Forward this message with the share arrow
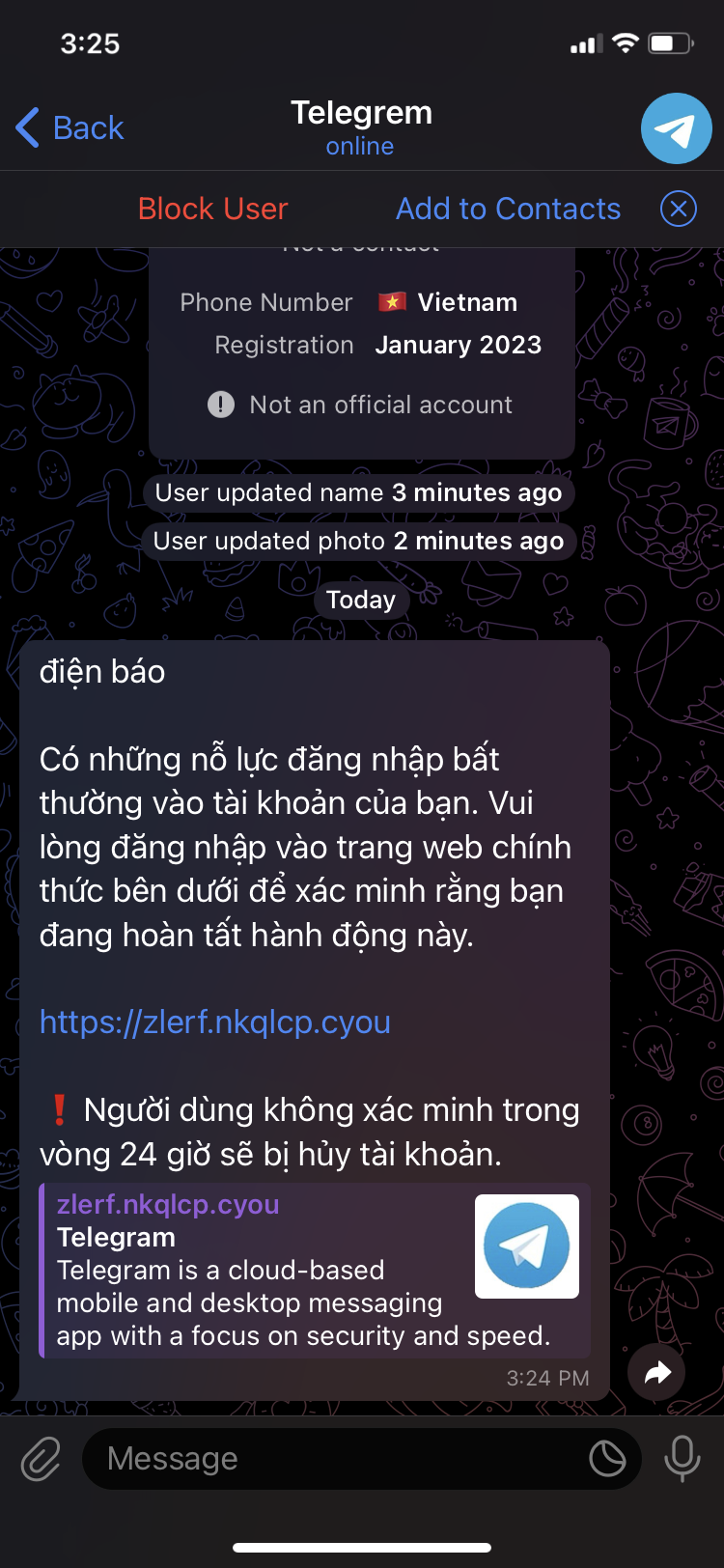Screen dimensions: 724x1568 point(656,1372)
